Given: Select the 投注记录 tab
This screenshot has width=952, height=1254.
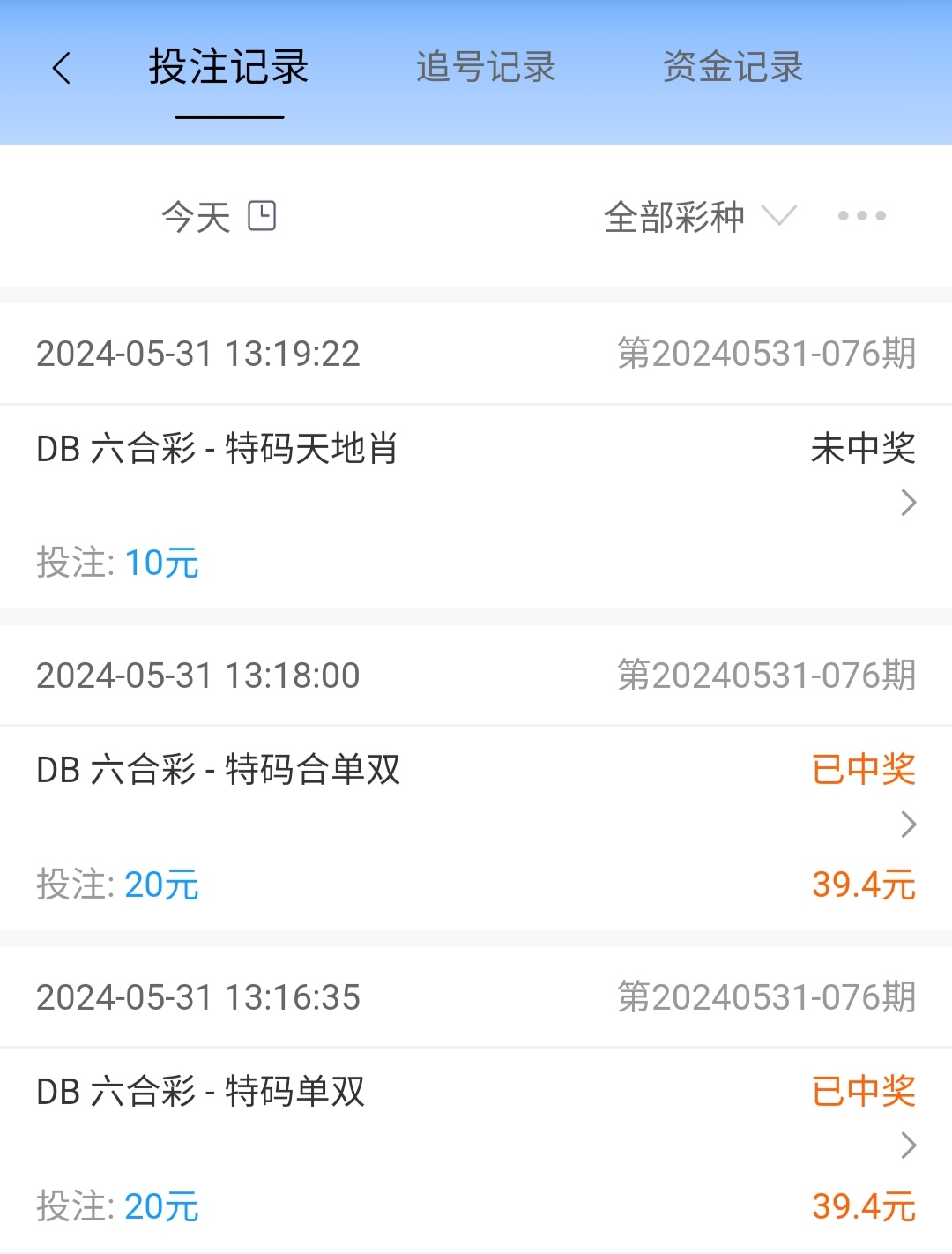Looking at the screenshot, I should pos(228,68).
